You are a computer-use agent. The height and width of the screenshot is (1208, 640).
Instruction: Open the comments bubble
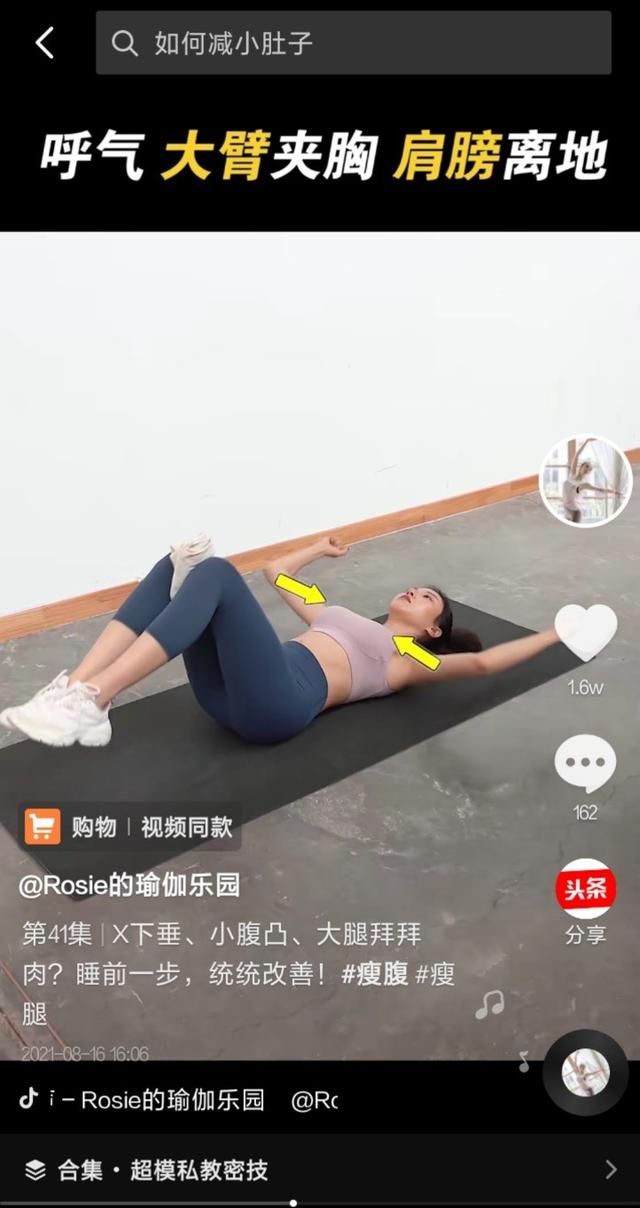[x=585, y=765]
